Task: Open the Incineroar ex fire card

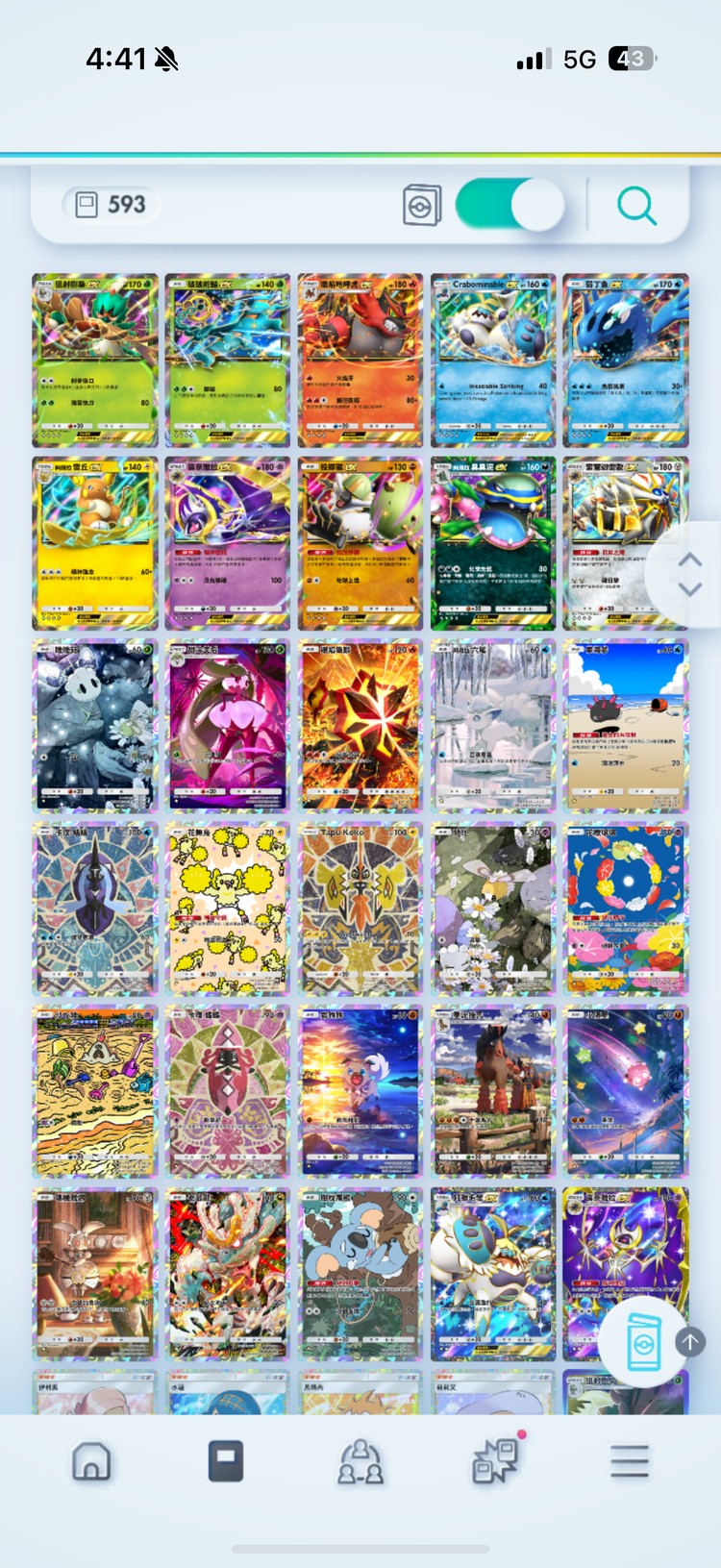Action: point(360,361)
